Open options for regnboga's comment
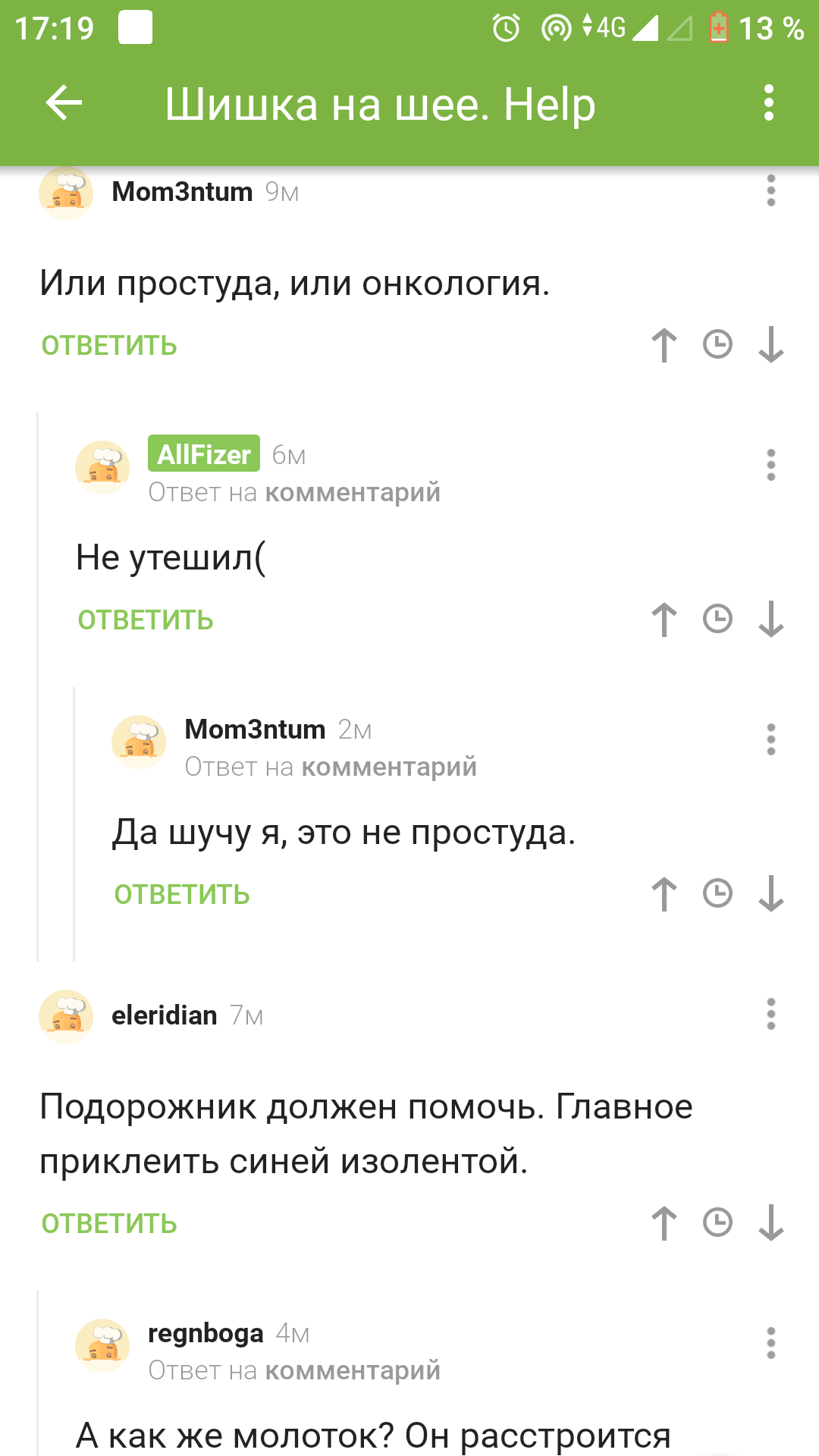Image resolution: width=819 pixels, height=1456 pixels. coord(771,1343)
